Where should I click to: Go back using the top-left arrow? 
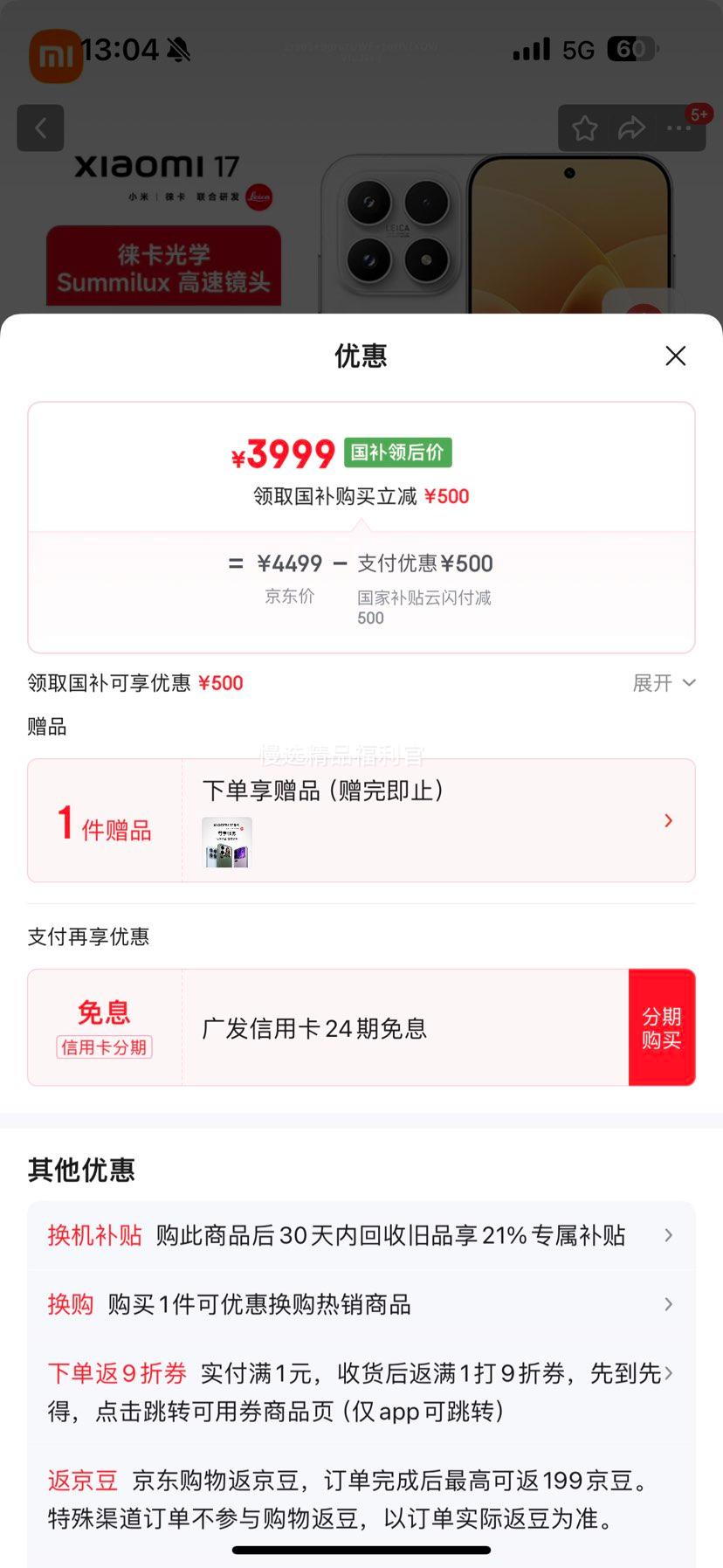pyautogui.click(x=40, y=128)
